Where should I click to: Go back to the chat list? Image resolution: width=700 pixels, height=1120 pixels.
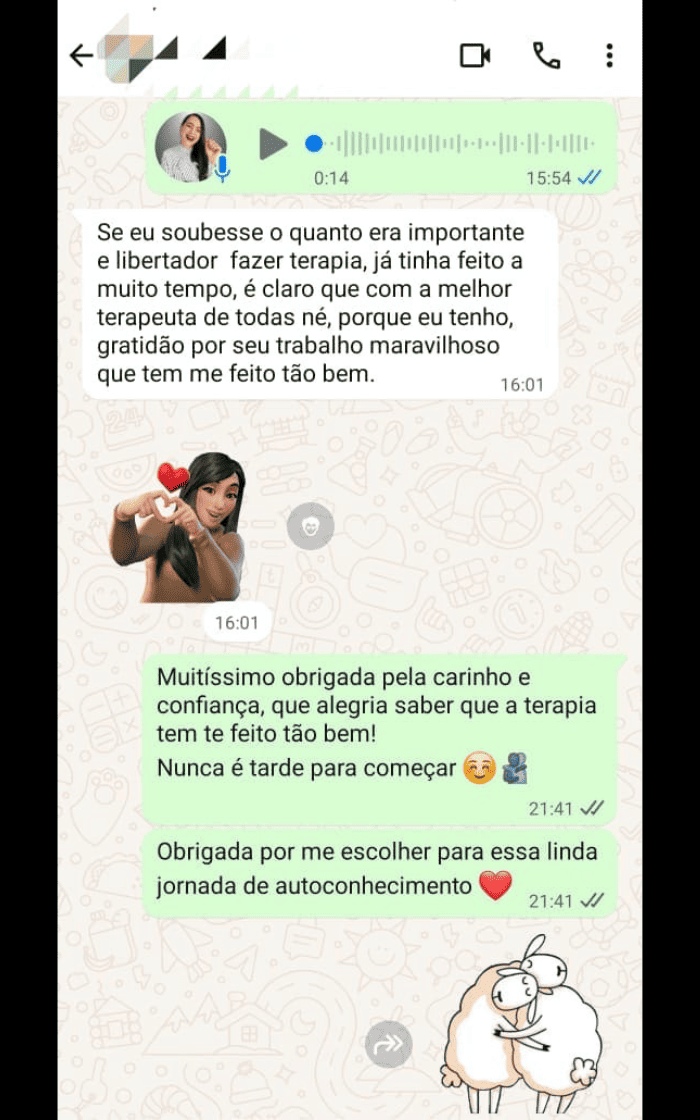[x=81, y=55]
